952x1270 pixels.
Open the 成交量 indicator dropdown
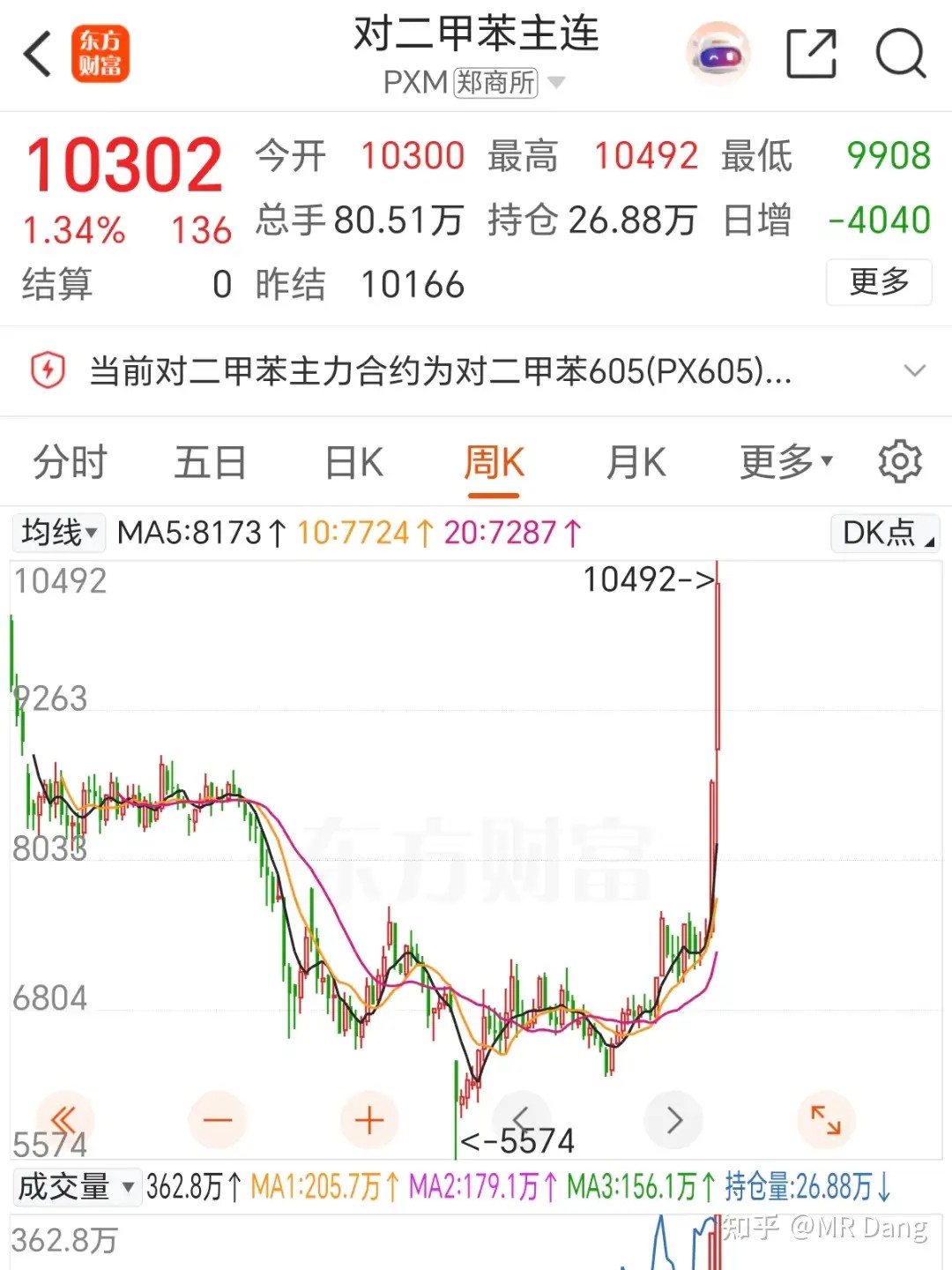tap(75, 1187)
